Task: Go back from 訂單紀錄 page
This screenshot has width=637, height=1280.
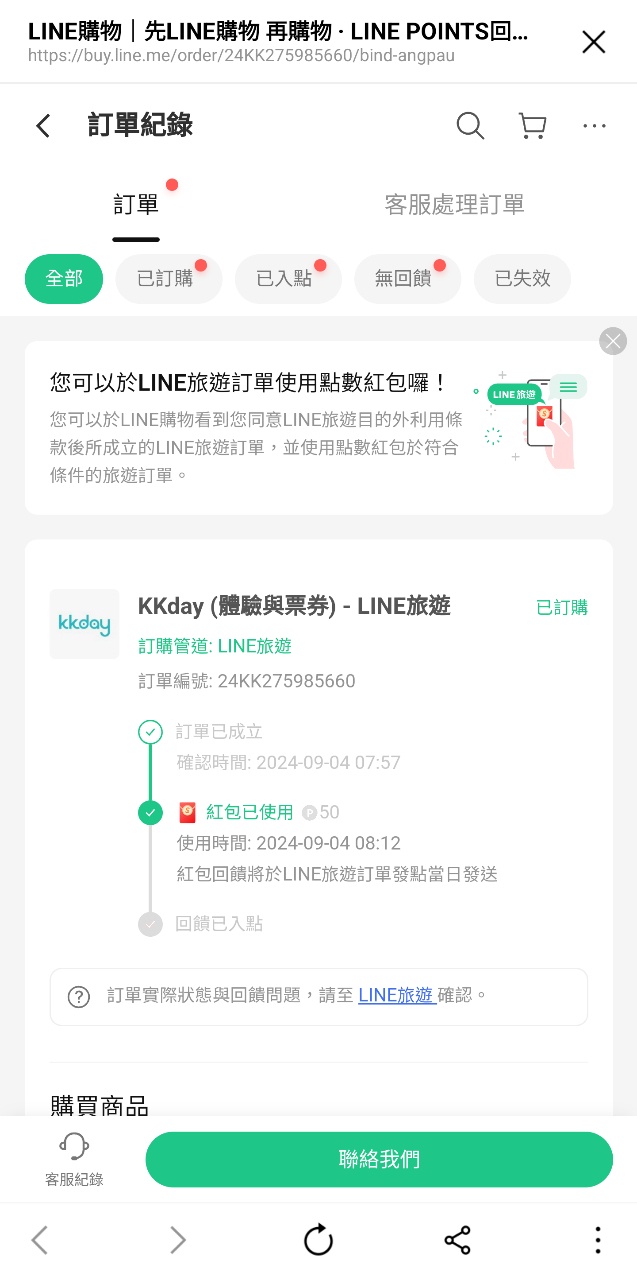Action: (43, 126)
